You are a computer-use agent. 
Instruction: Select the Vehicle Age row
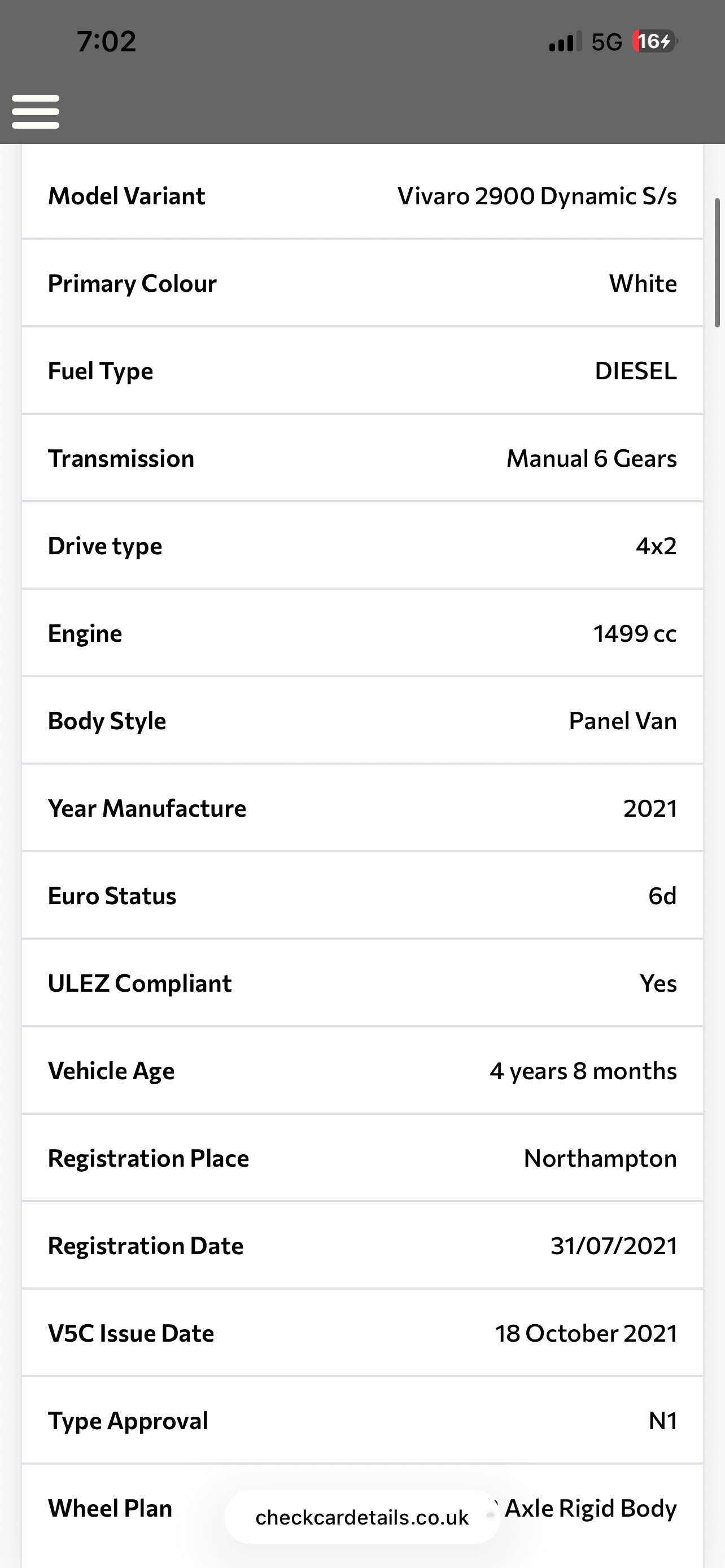tap(362, 1071)
